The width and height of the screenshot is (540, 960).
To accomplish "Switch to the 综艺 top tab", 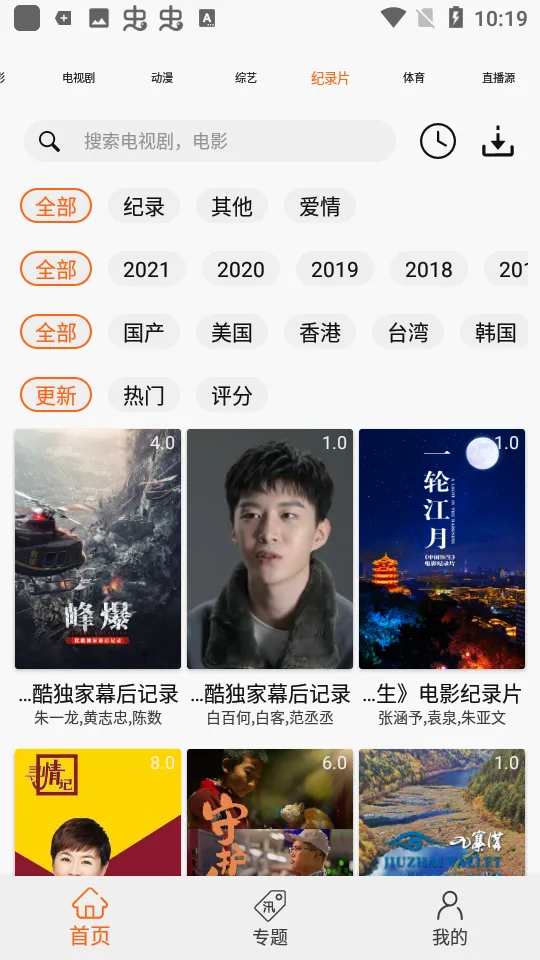I will pyautogui.click(x=246, y=78).
